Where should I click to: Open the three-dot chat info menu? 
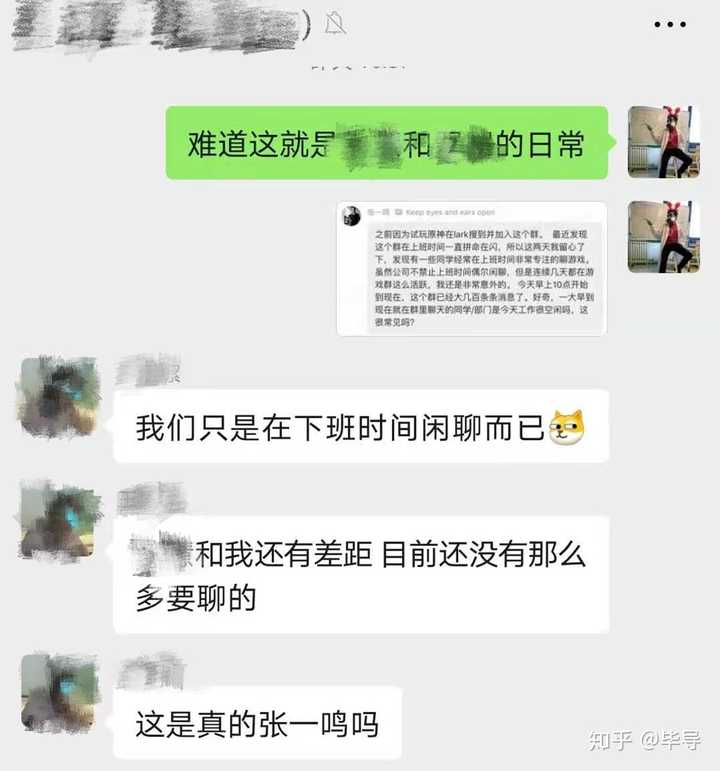[x=669, y=24]
